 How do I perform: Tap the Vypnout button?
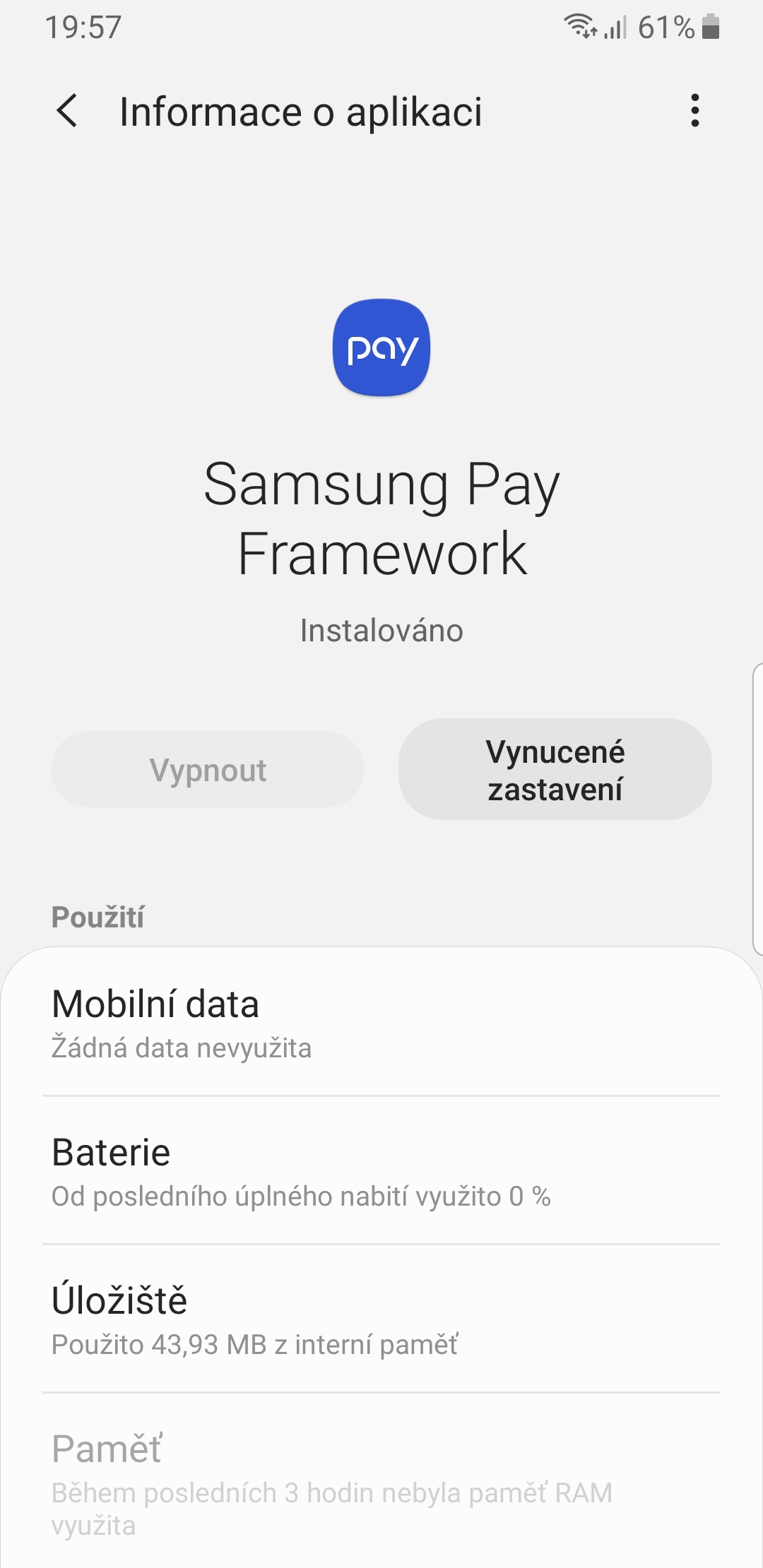[208, 770]
